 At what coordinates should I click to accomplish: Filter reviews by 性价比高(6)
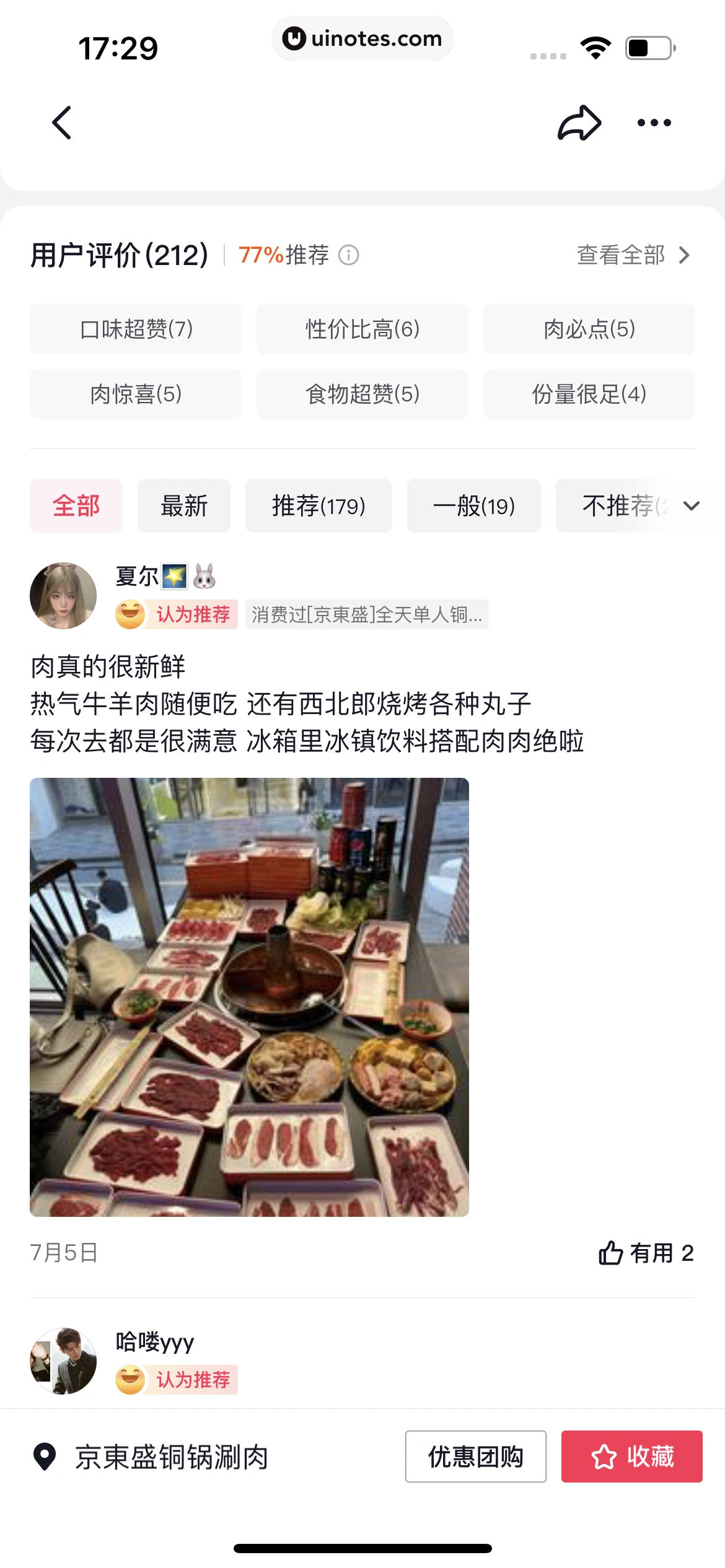click(362, 329)
